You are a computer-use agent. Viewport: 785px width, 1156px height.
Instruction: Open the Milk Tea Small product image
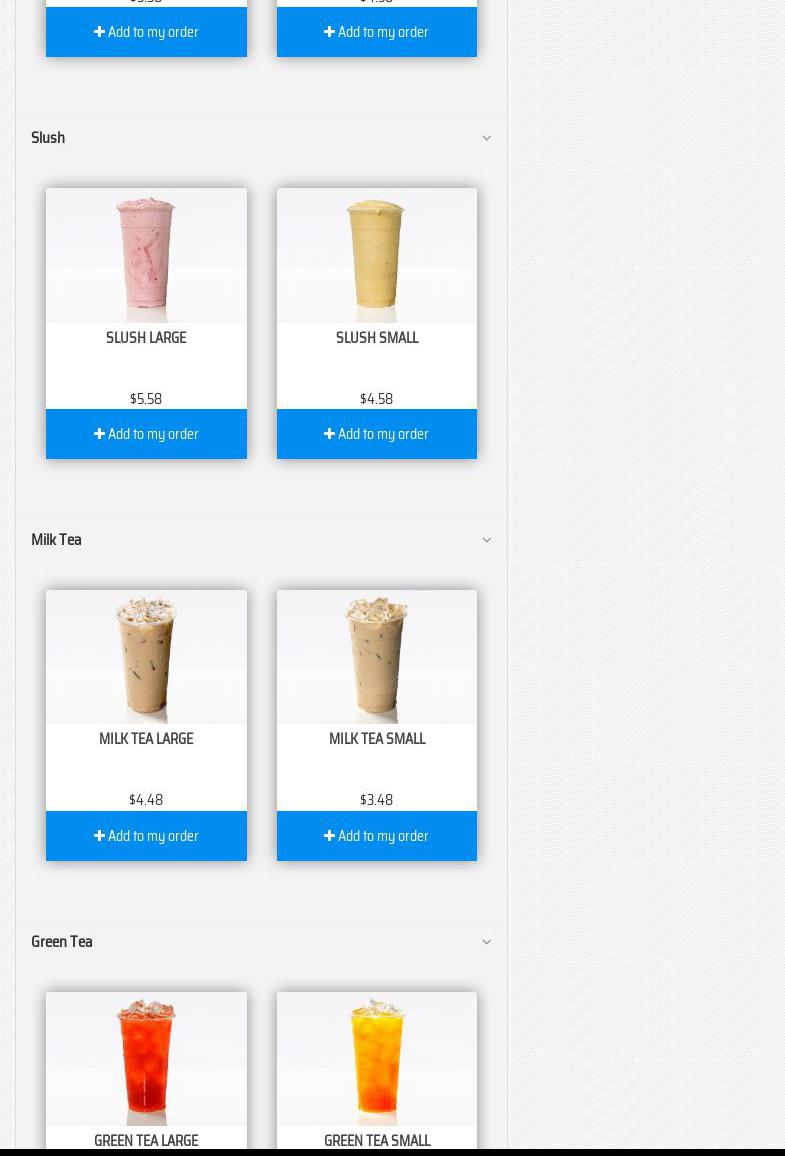pos(376,657)
